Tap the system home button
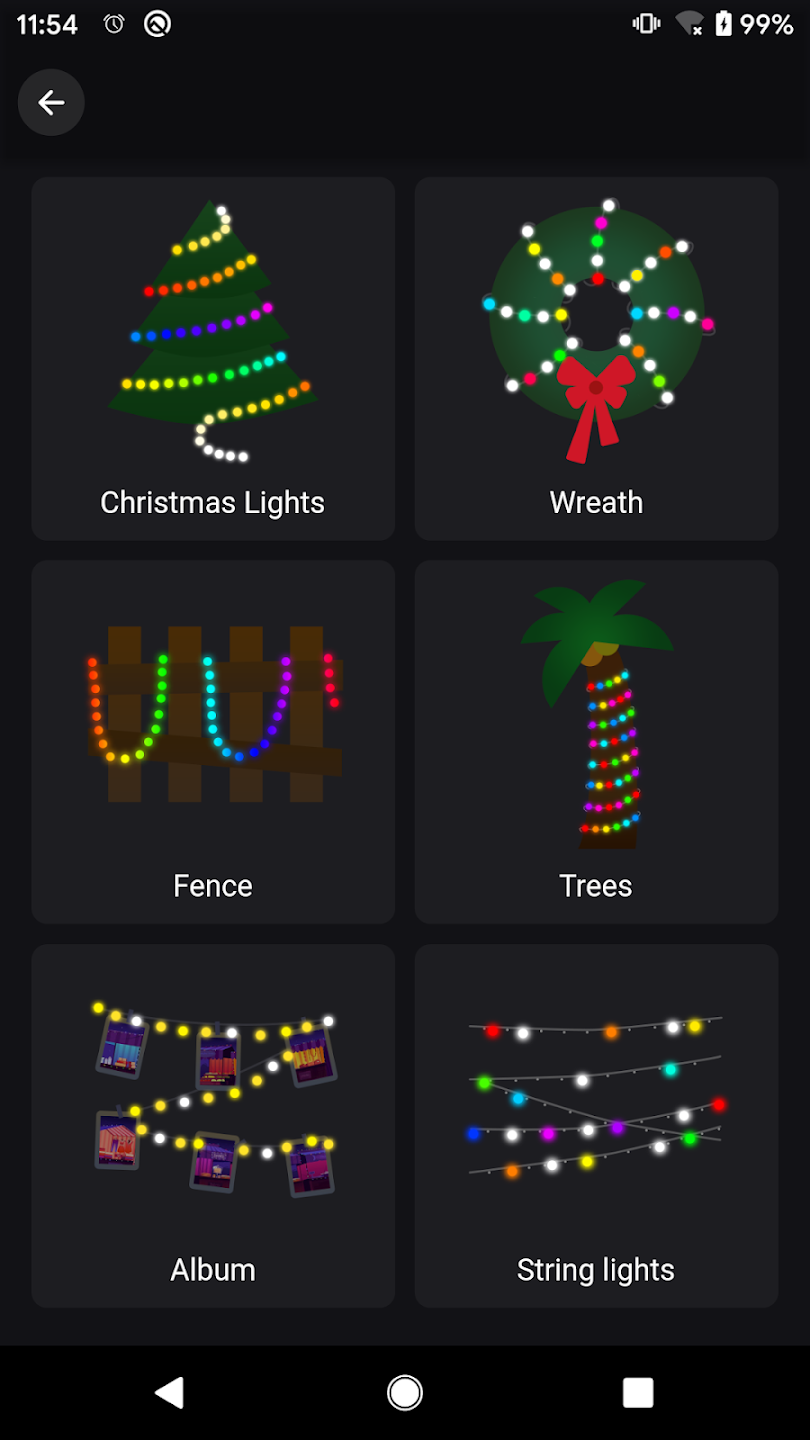Screen dimensions: 810x1440 pos(405,1392)
